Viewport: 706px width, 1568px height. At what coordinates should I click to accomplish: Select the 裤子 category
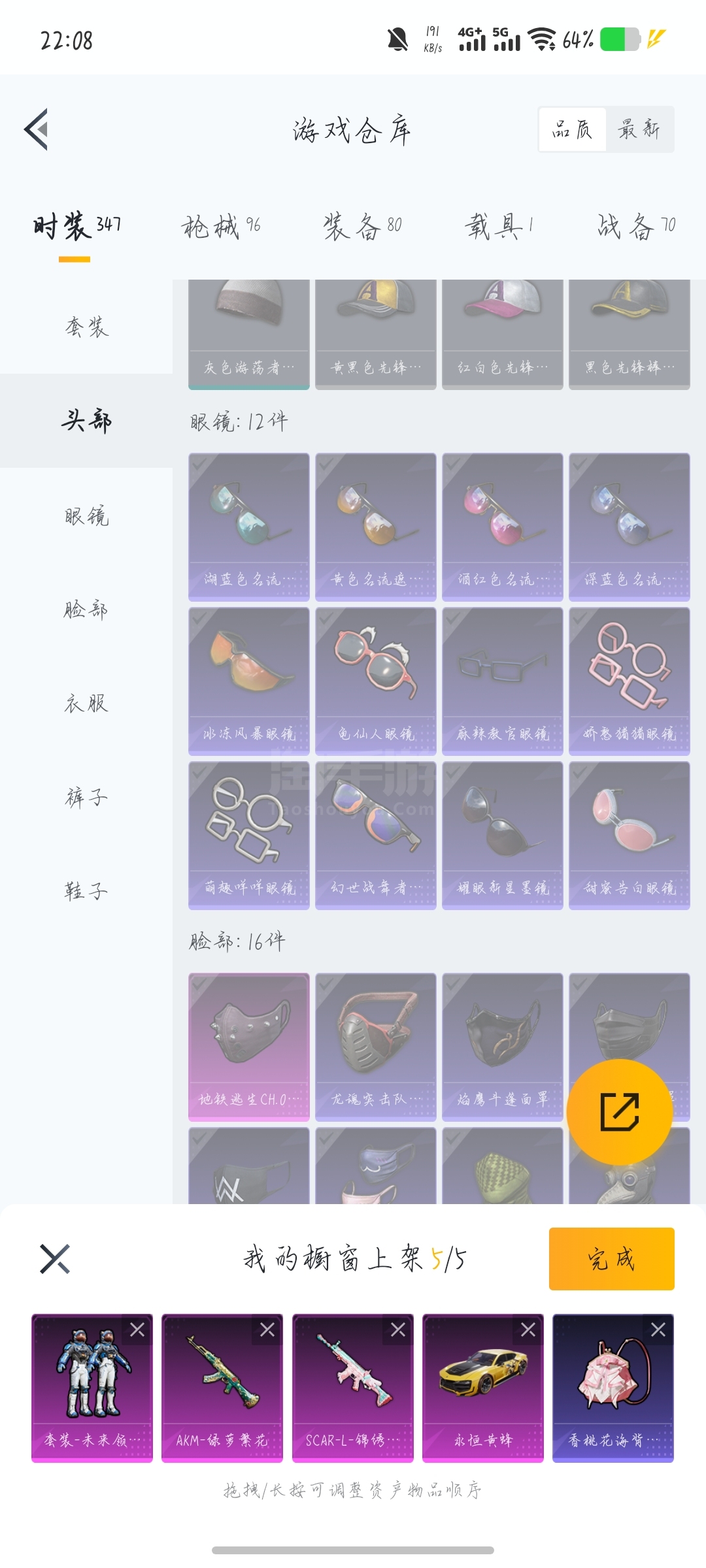[86, 797]
